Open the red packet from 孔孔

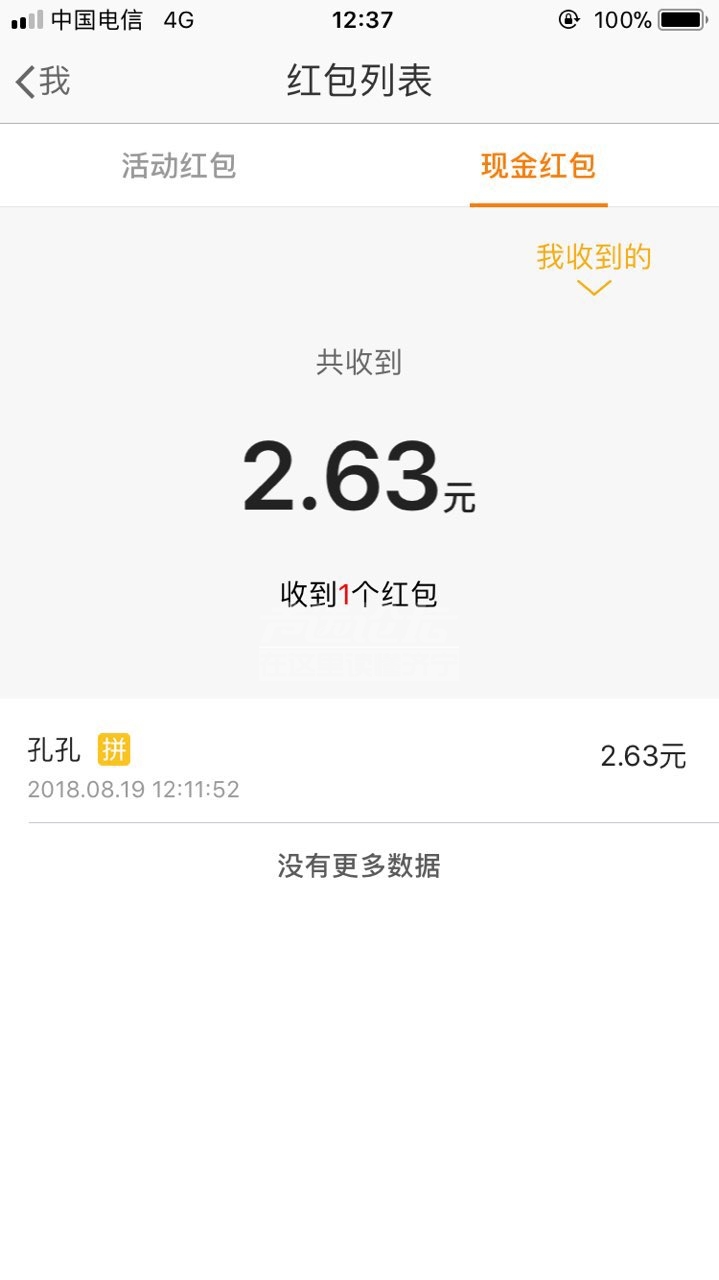coord(358,766)
